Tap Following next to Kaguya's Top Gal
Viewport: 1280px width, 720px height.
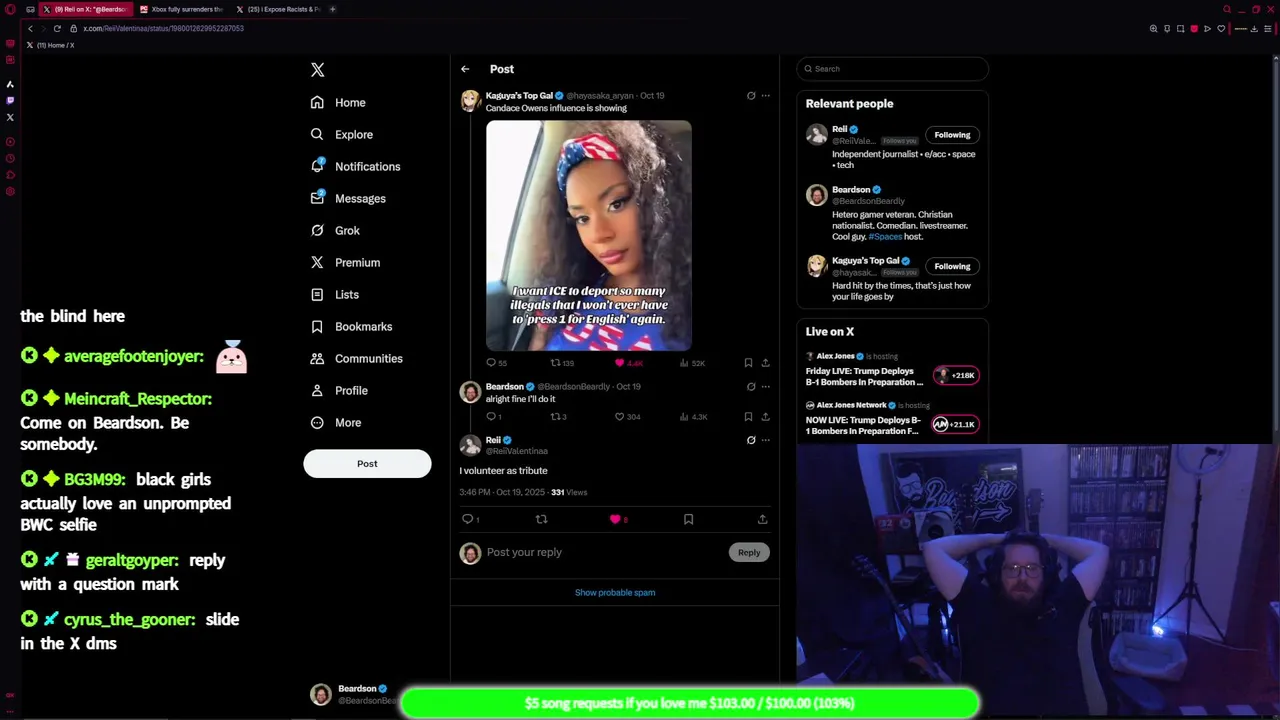(952, 266)
